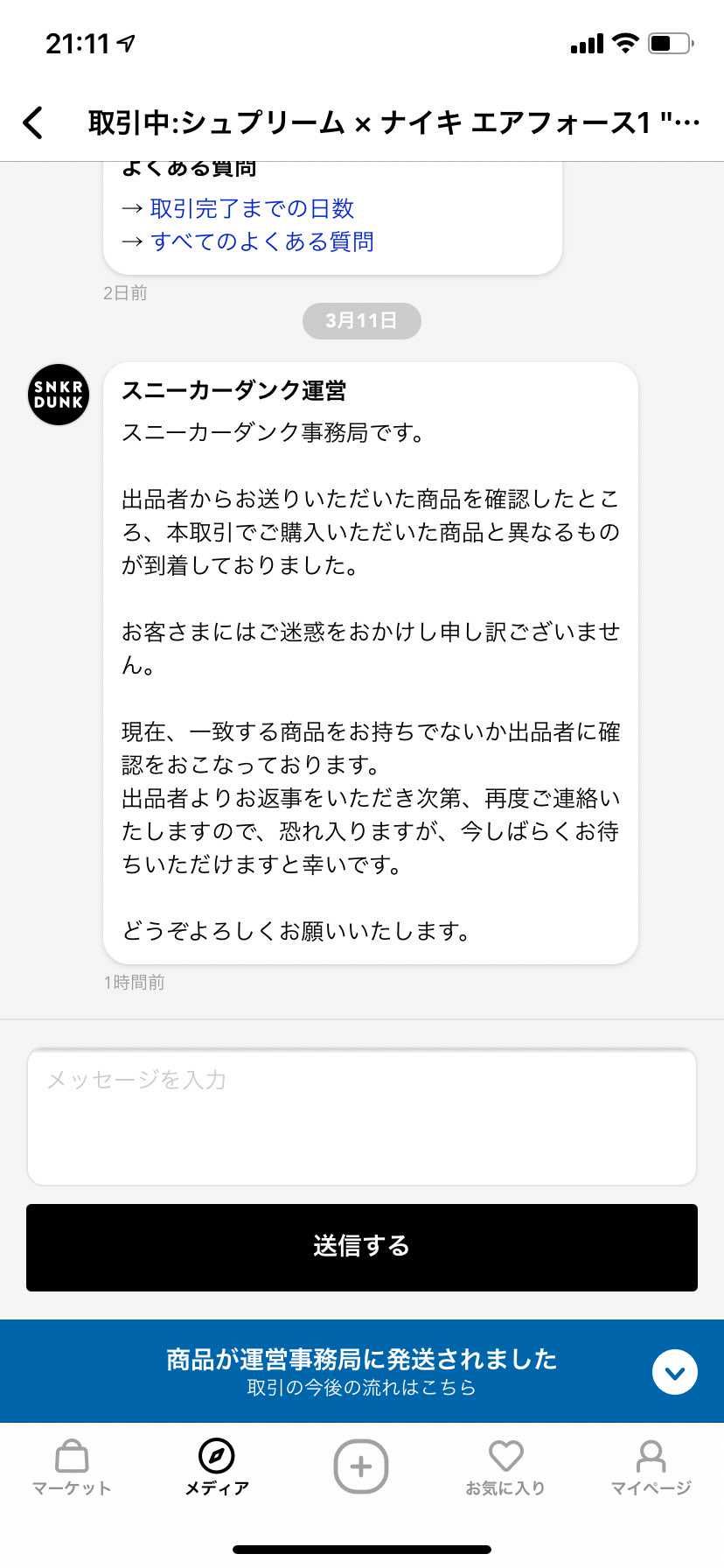Open すべてのよくある質問
This screenshot has width=724, height=1568.
(264, 241)
